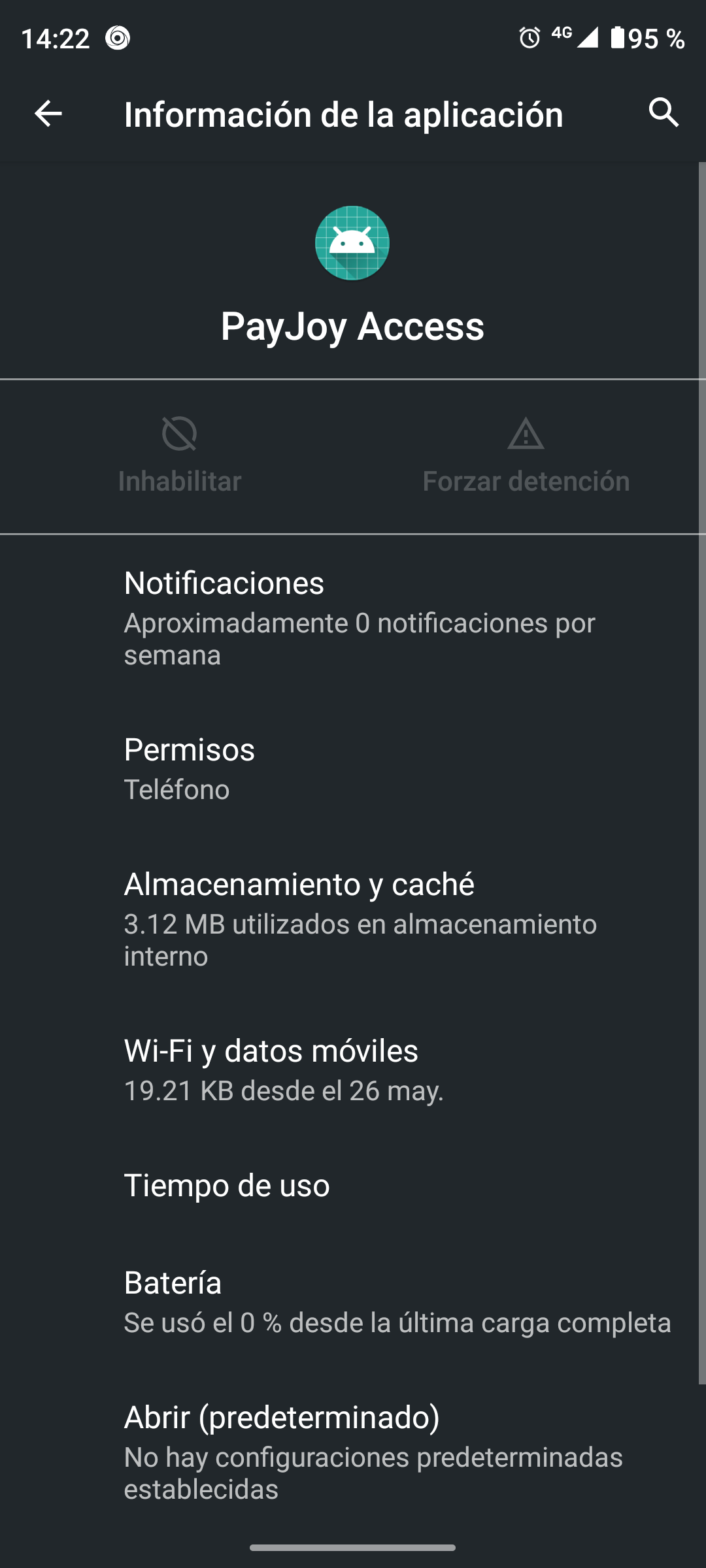The height and width of the screenshot is (1568, 706).
Task: Check Batería usage details
Action: pos(353,1301)
